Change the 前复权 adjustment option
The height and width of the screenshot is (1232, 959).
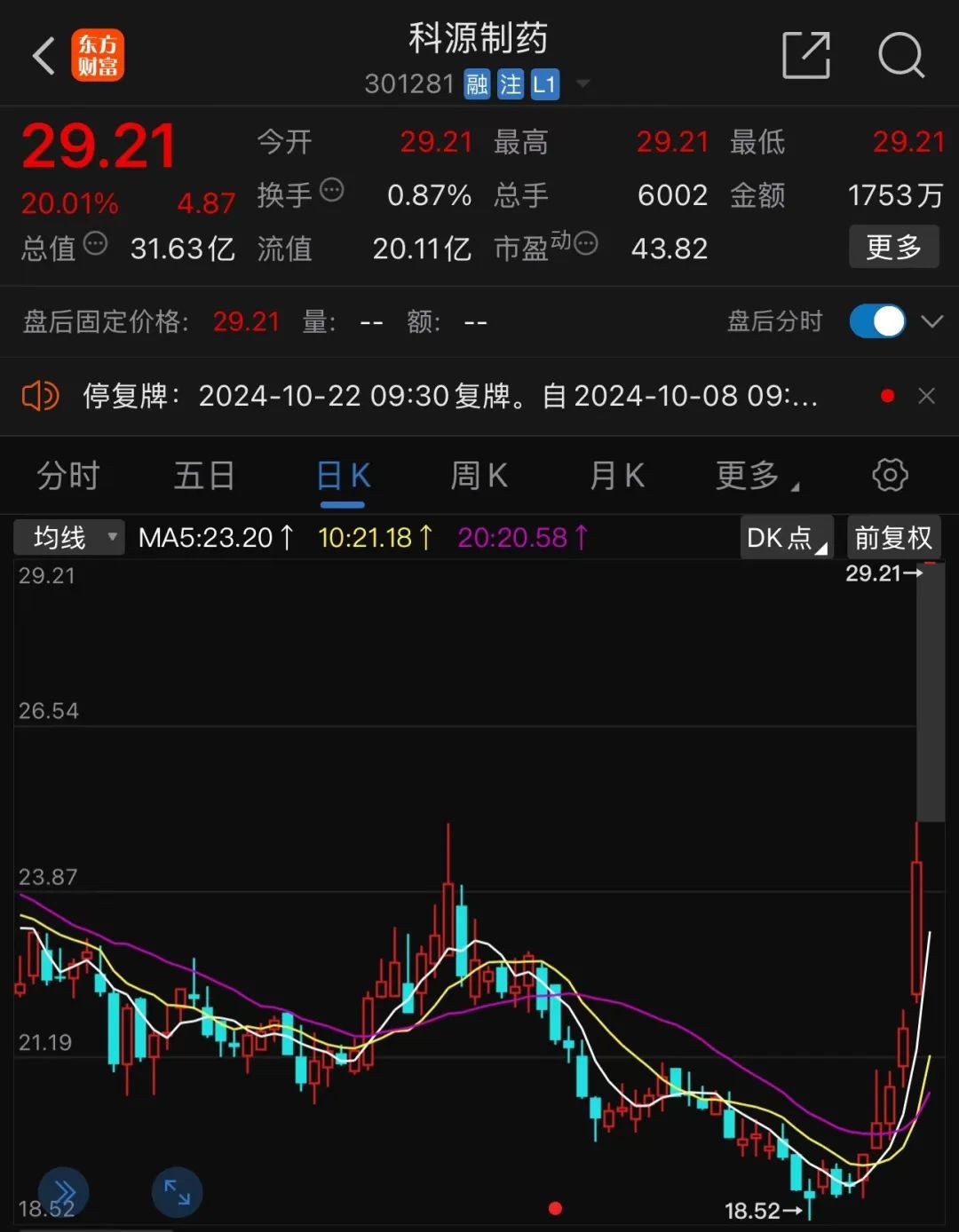(892, 537)
